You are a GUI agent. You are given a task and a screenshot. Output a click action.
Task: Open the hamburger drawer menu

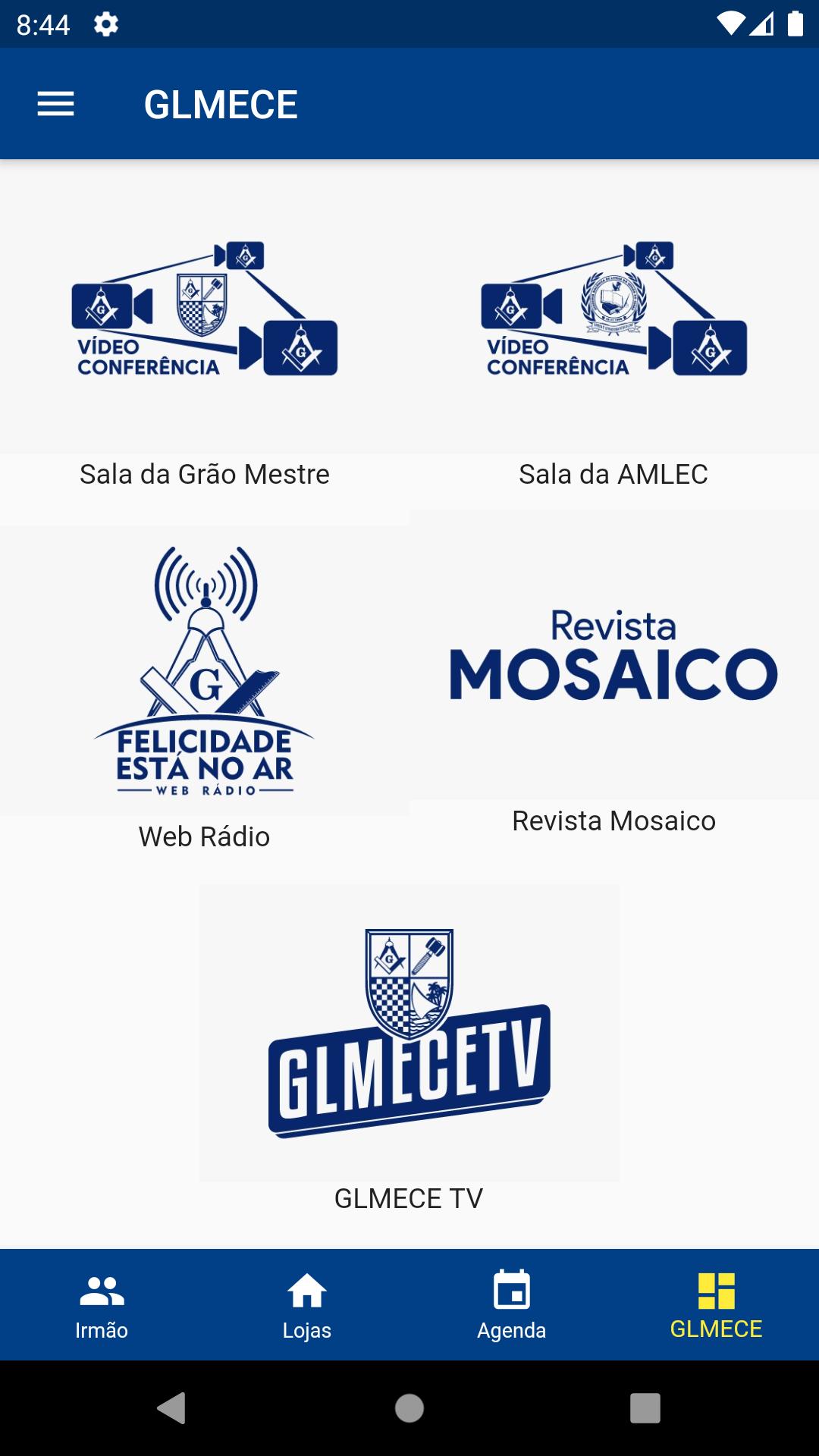pos(56,104)
